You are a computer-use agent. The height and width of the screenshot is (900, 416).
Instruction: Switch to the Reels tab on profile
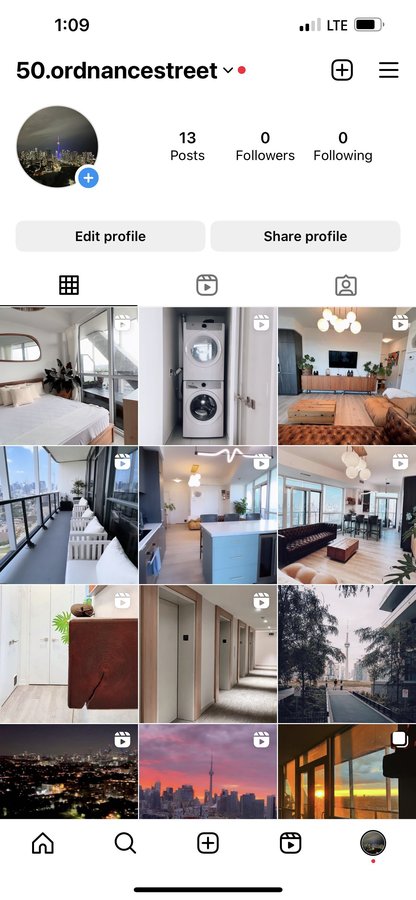(x=207, y=285)
